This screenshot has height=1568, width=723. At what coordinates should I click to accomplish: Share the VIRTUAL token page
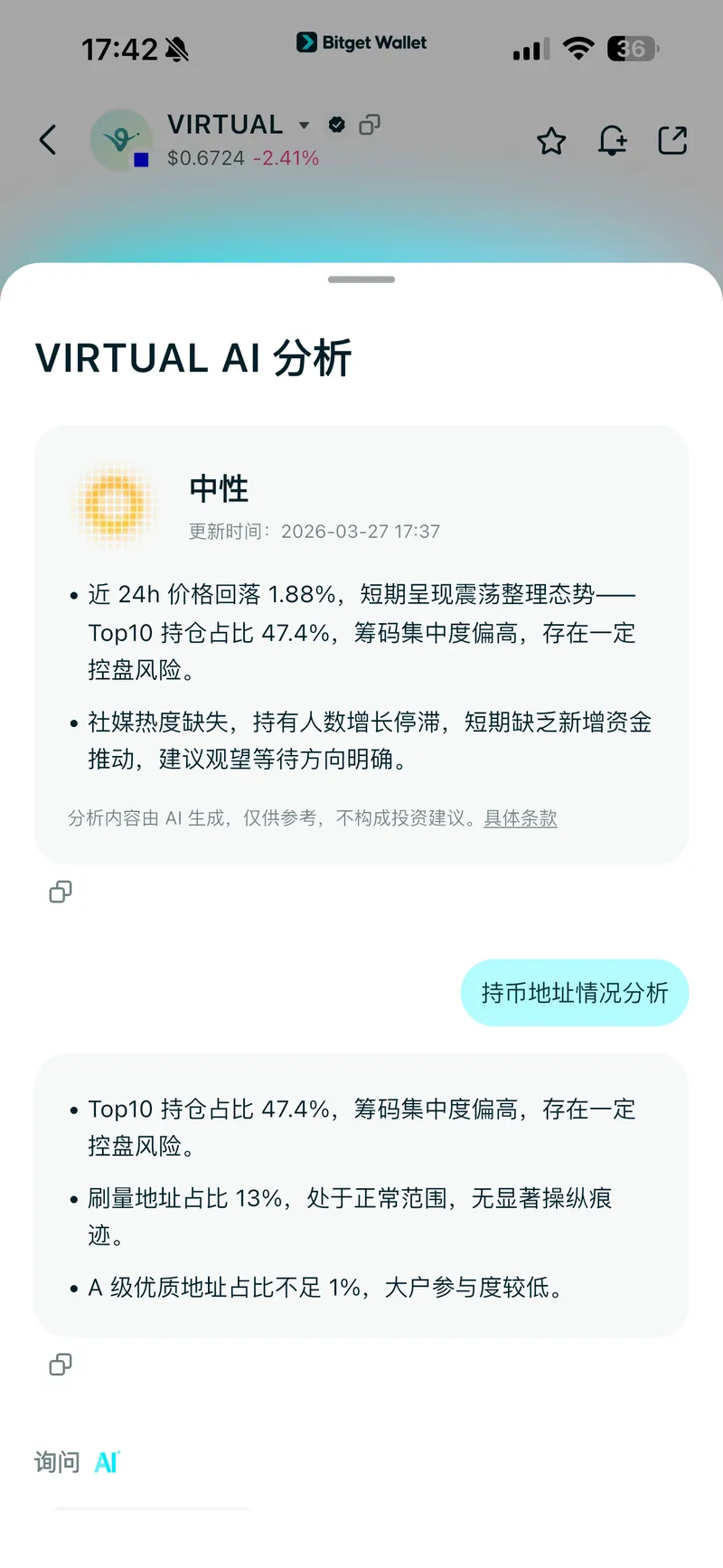point(672,141)
